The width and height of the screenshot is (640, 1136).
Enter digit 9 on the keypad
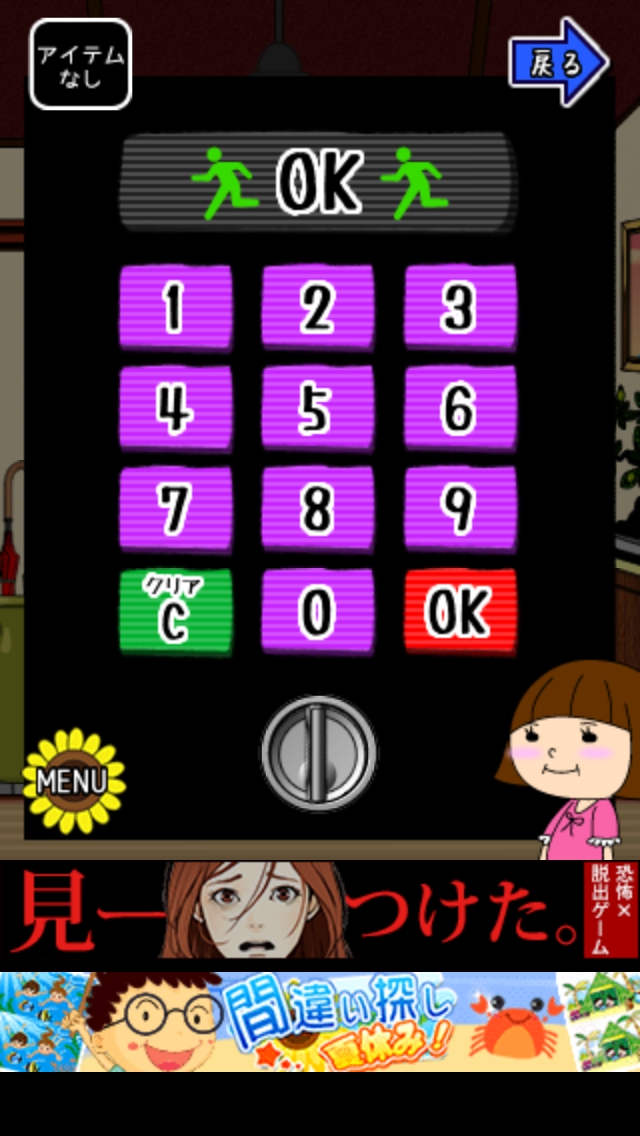pyautogui.click(x=460, y=509)
